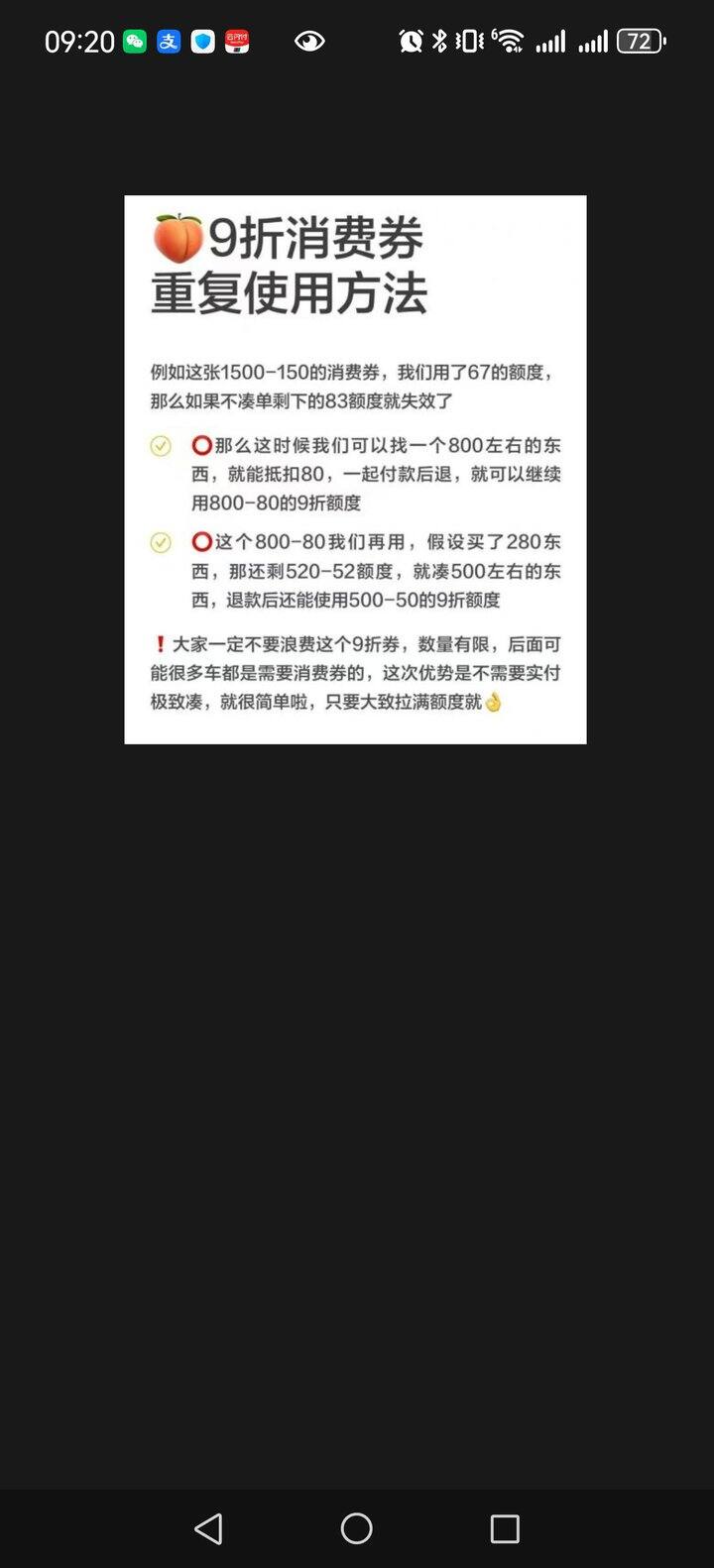Open WeChat from the status bar icon

(133, 41)
